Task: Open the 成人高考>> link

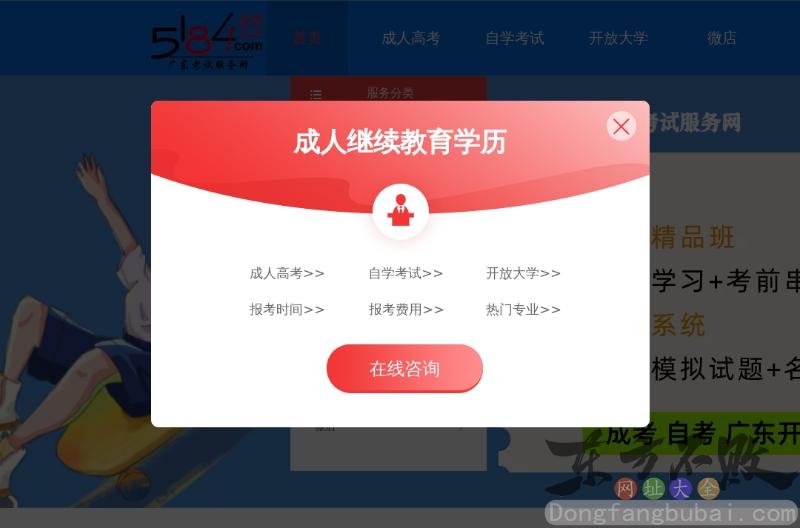Action: pyautogui.click(x=287, y=273)
